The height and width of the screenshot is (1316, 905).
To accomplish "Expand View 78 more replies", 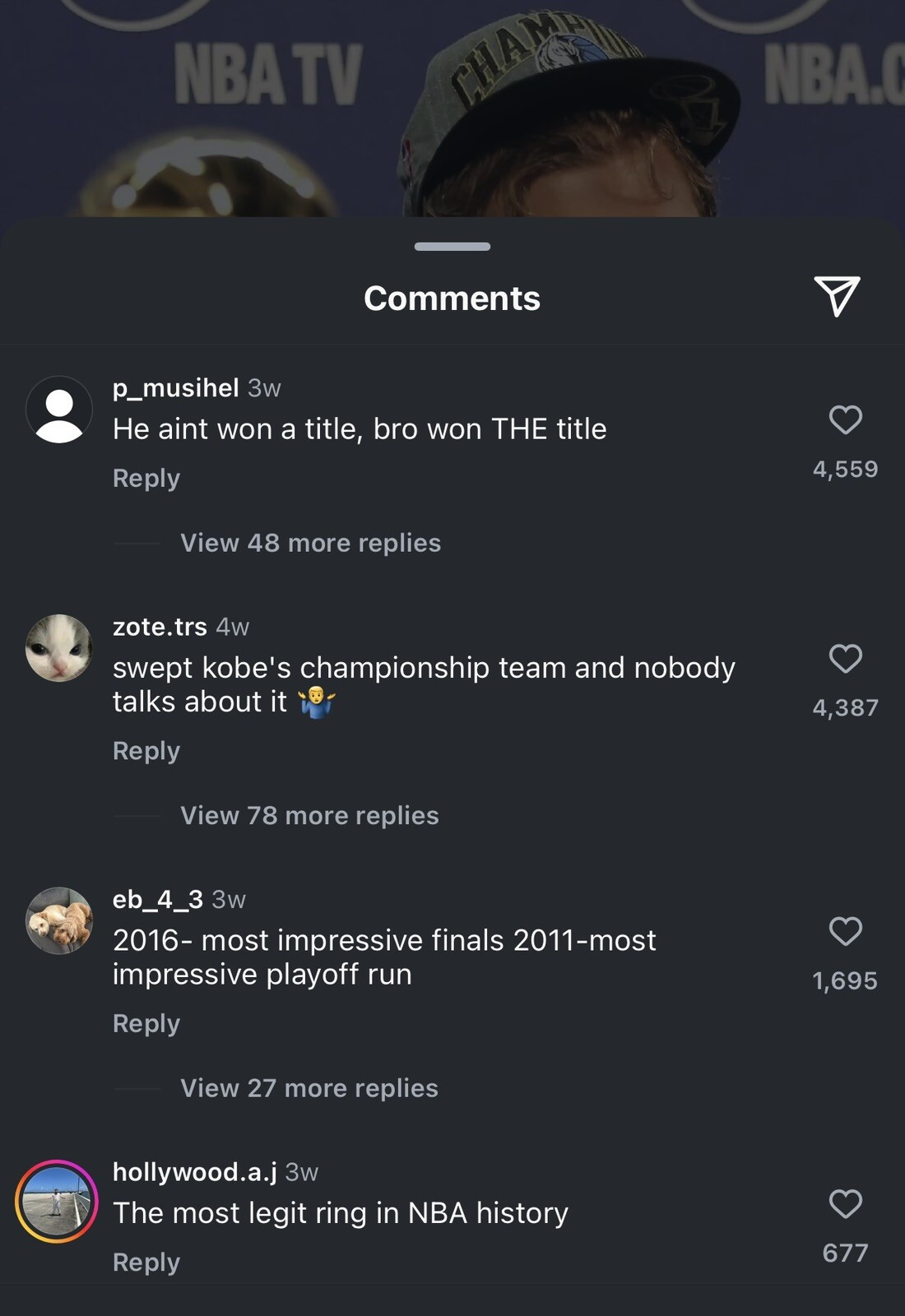I will point(309,816).
